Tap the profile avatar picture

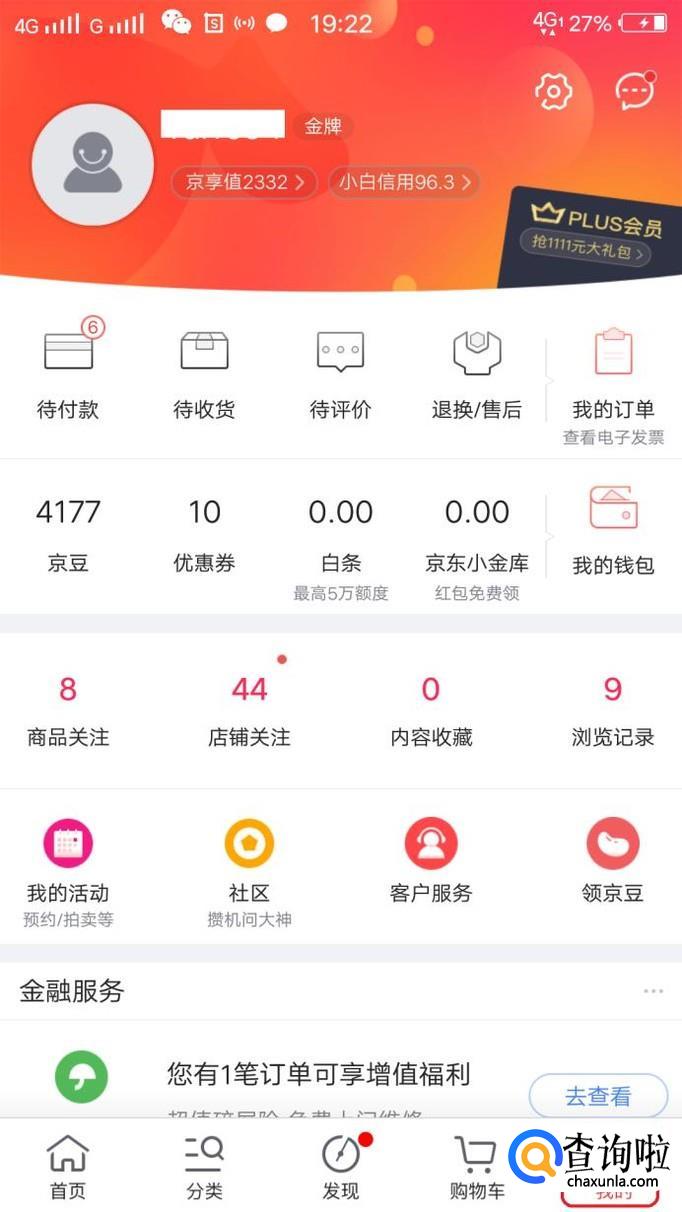pos(93,164)
